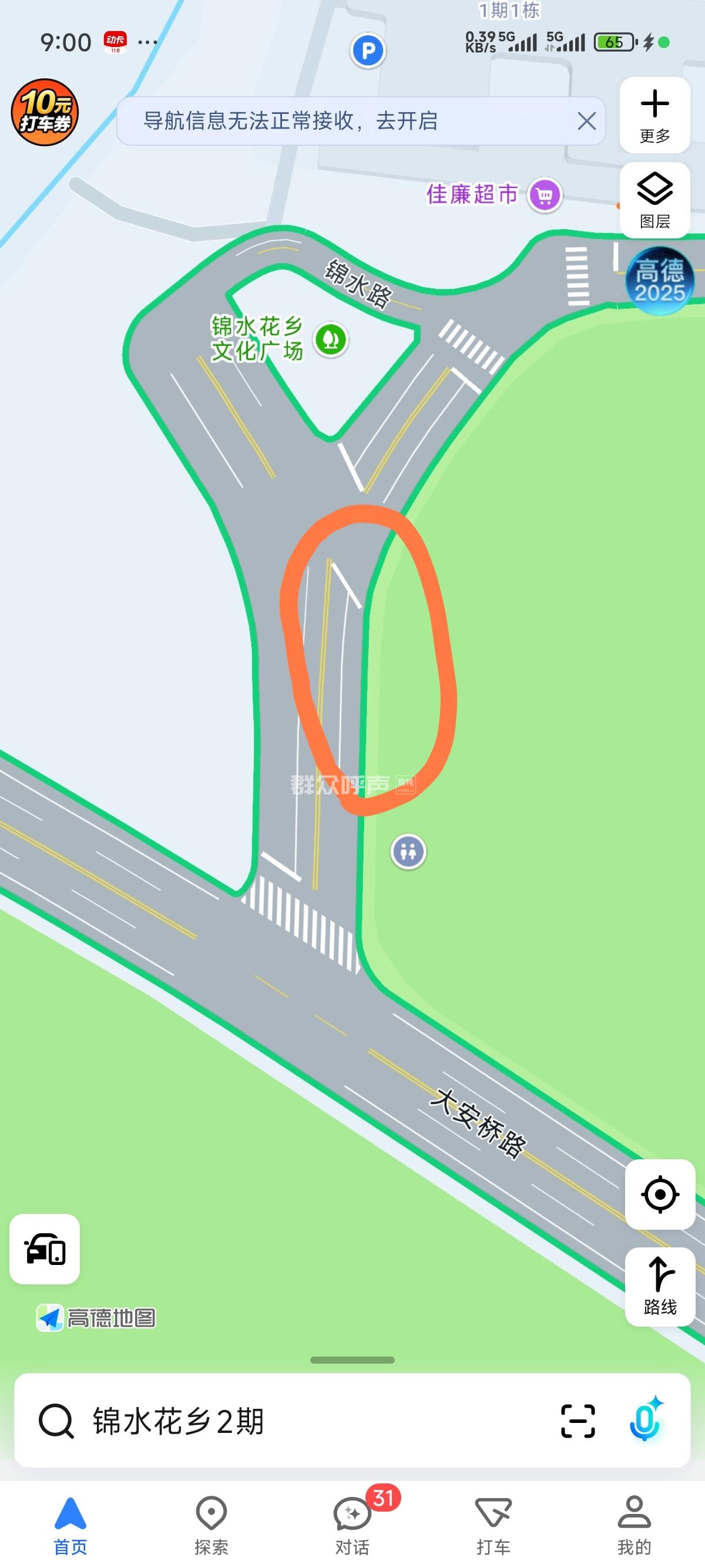This screenshot has height=1568, width=705.
Task: Tap the parking marker on map
Action: [x=368, y=51]
